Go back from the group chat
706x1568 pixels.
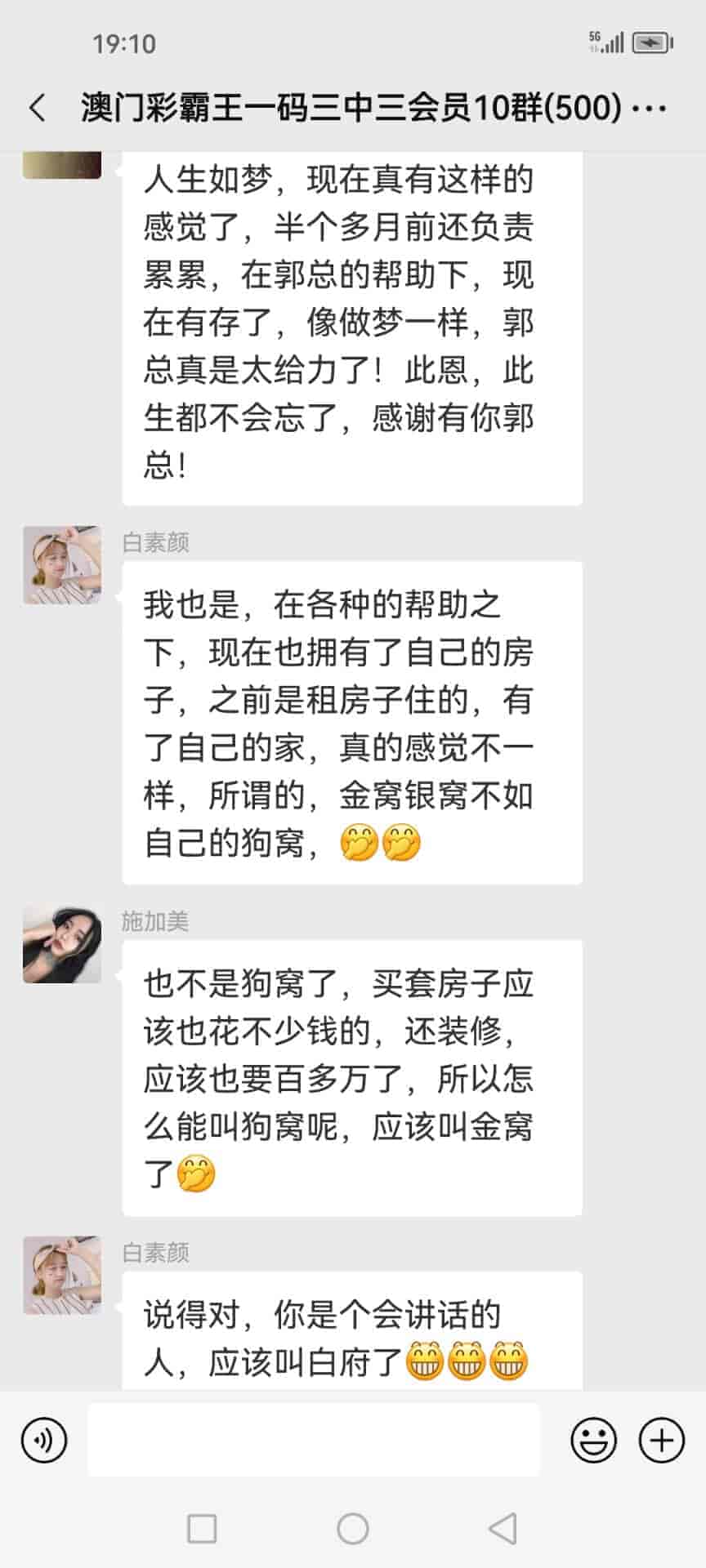click(x=38, y=108)
